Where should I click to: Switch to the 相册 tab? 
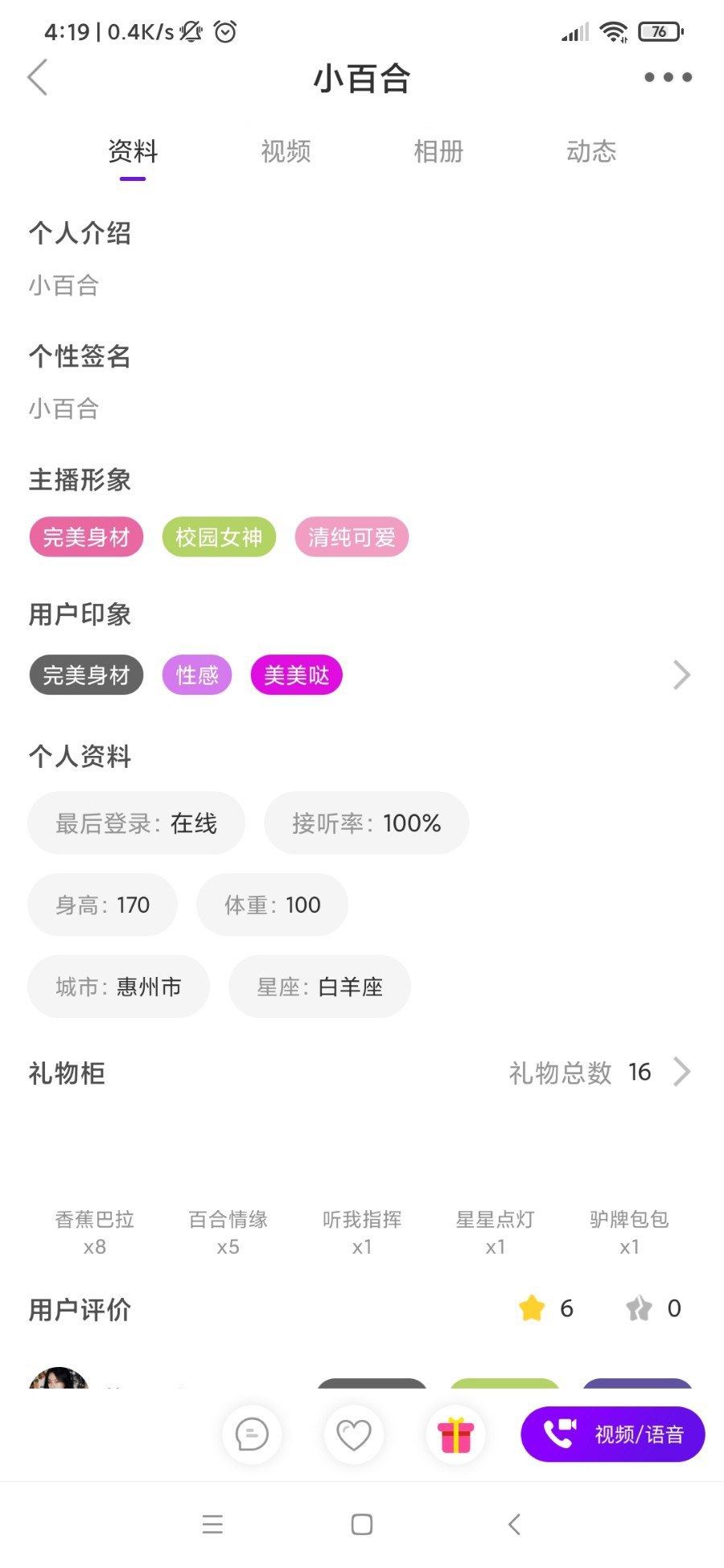coord(438,151)
